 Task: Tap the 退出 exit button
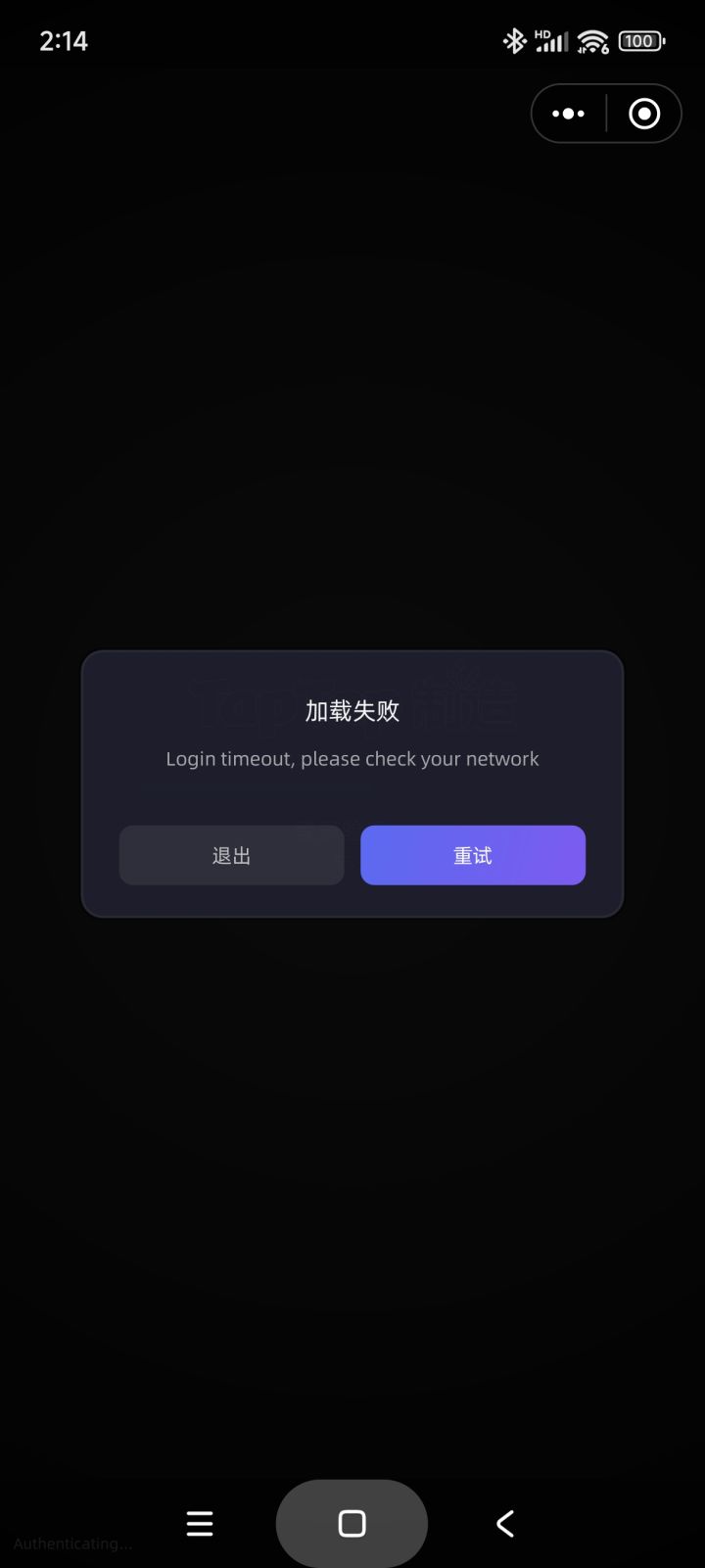pos(231,855)
